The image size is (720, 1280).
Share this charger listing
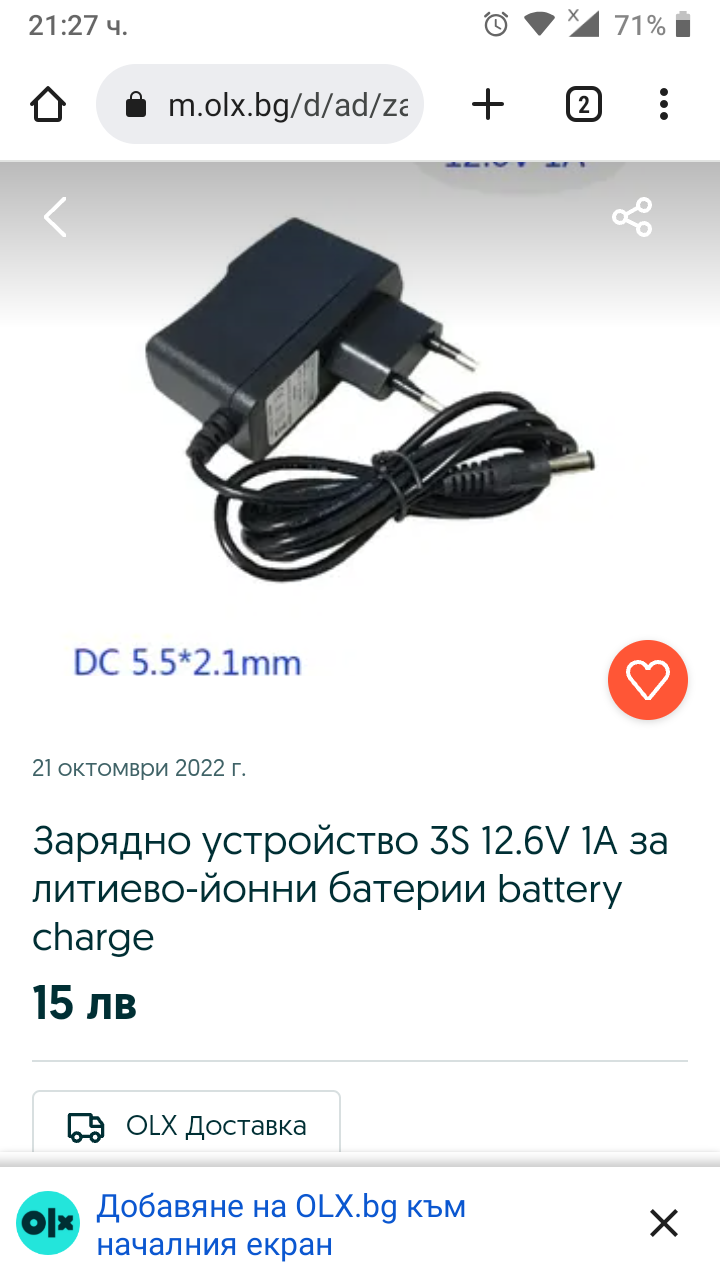coord(632,217)
